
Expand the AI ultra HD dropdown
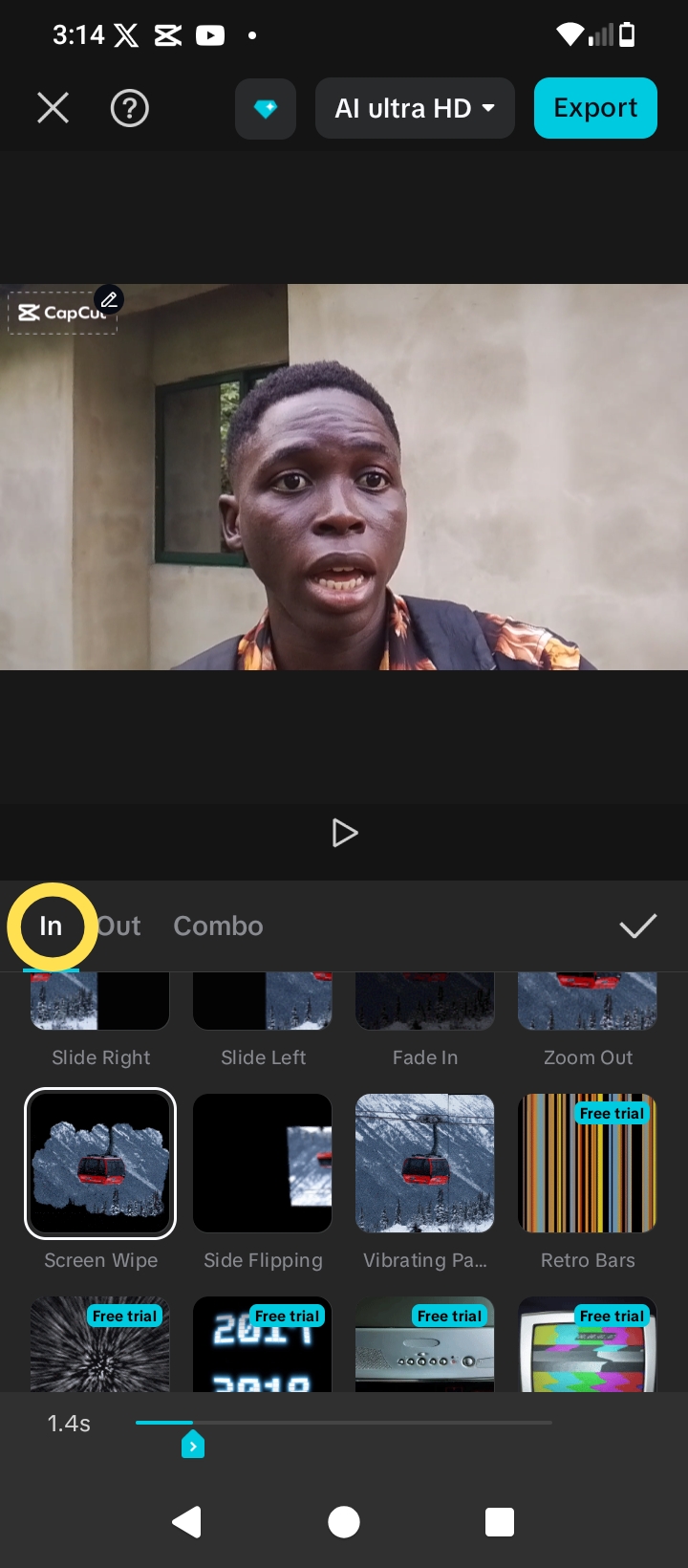(x=415, y=109)
